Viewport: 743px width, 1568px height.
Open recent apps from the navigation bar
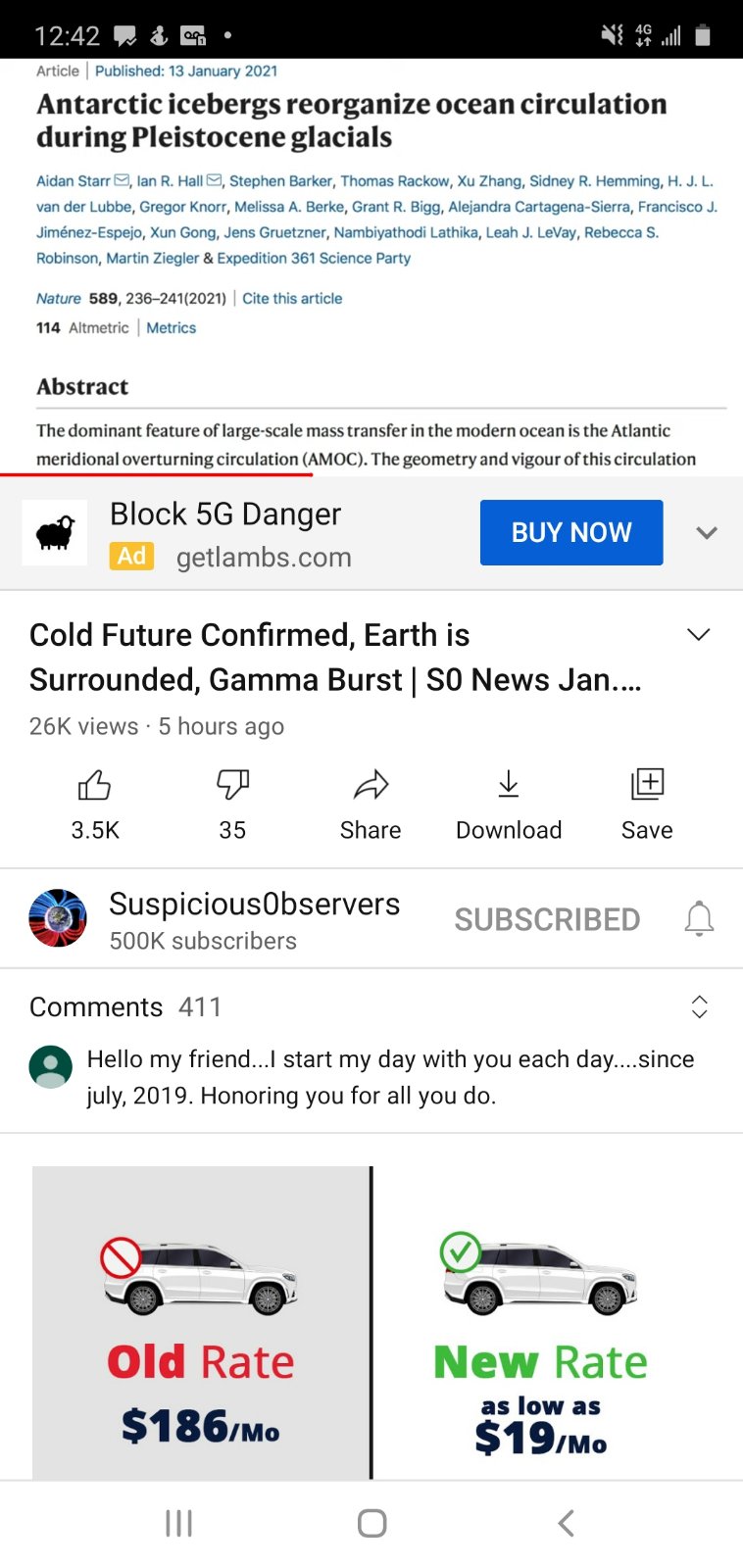tap(178, 1523)
